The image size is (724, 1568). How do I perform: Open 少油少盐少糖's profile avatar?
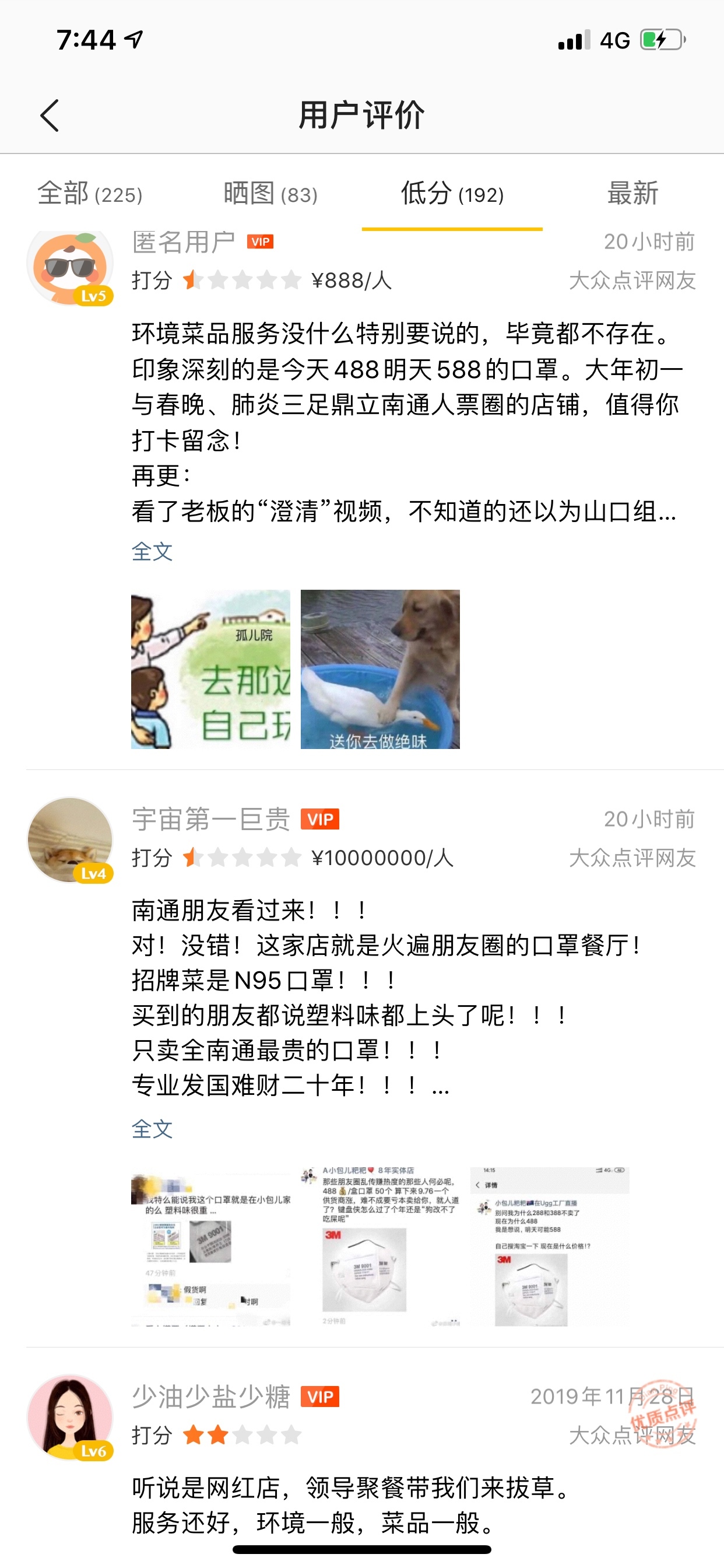71,1417
